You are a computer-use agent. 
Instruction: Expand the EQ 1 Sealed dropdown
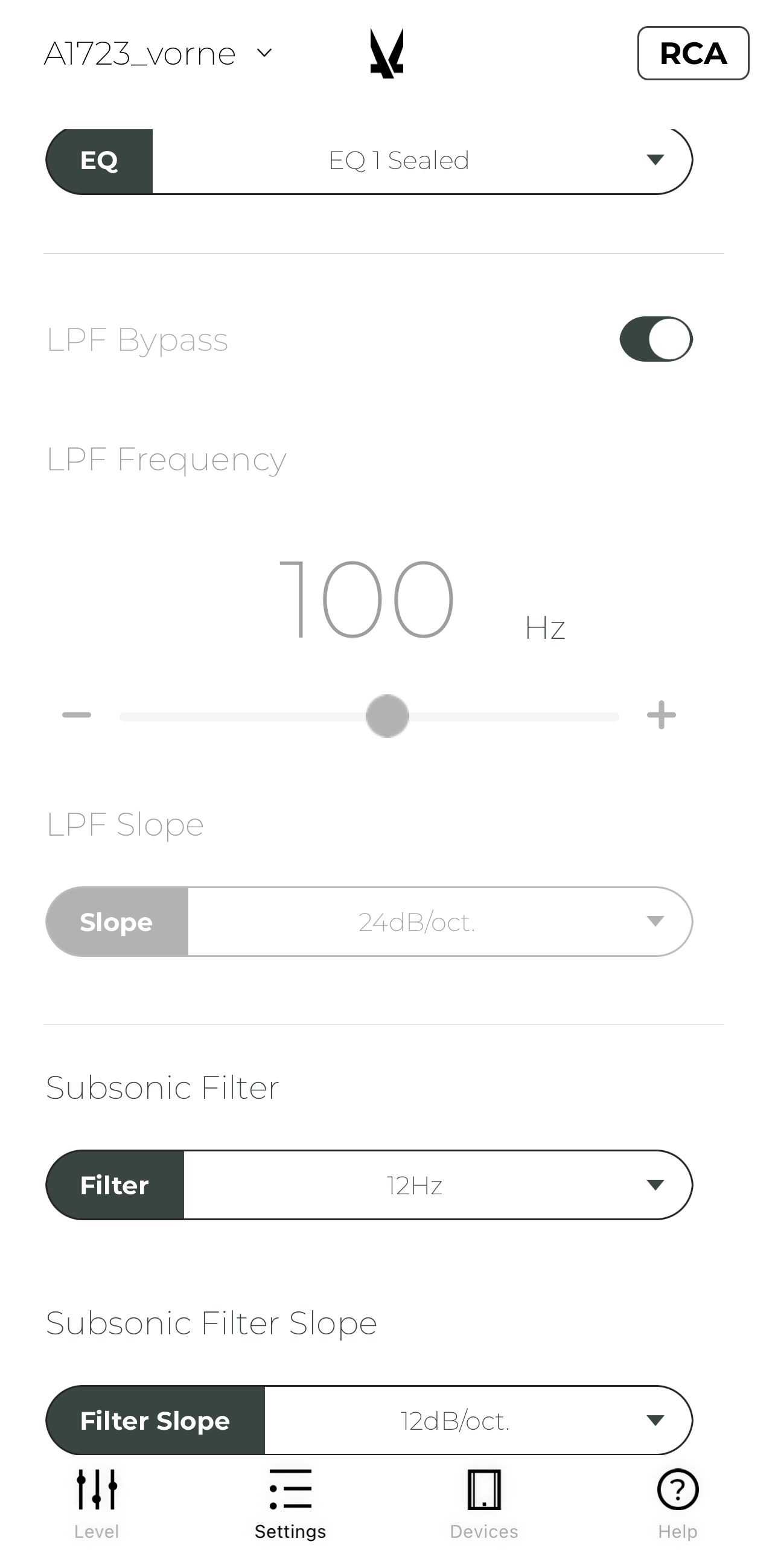[421, 161]
